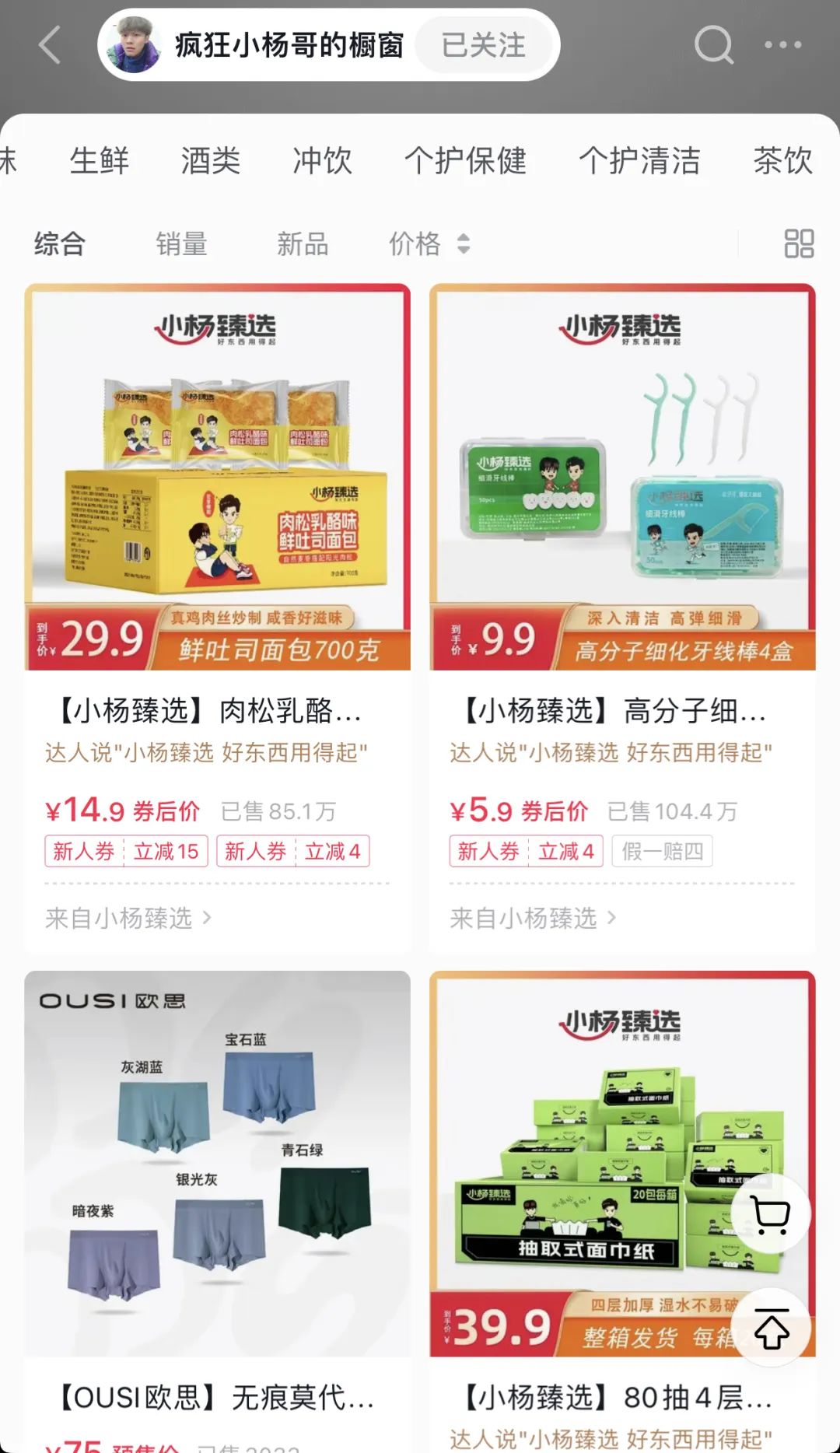Go back with the back arrow
The width and height of the screenshot is (840, 1453).
click(48, 44)
